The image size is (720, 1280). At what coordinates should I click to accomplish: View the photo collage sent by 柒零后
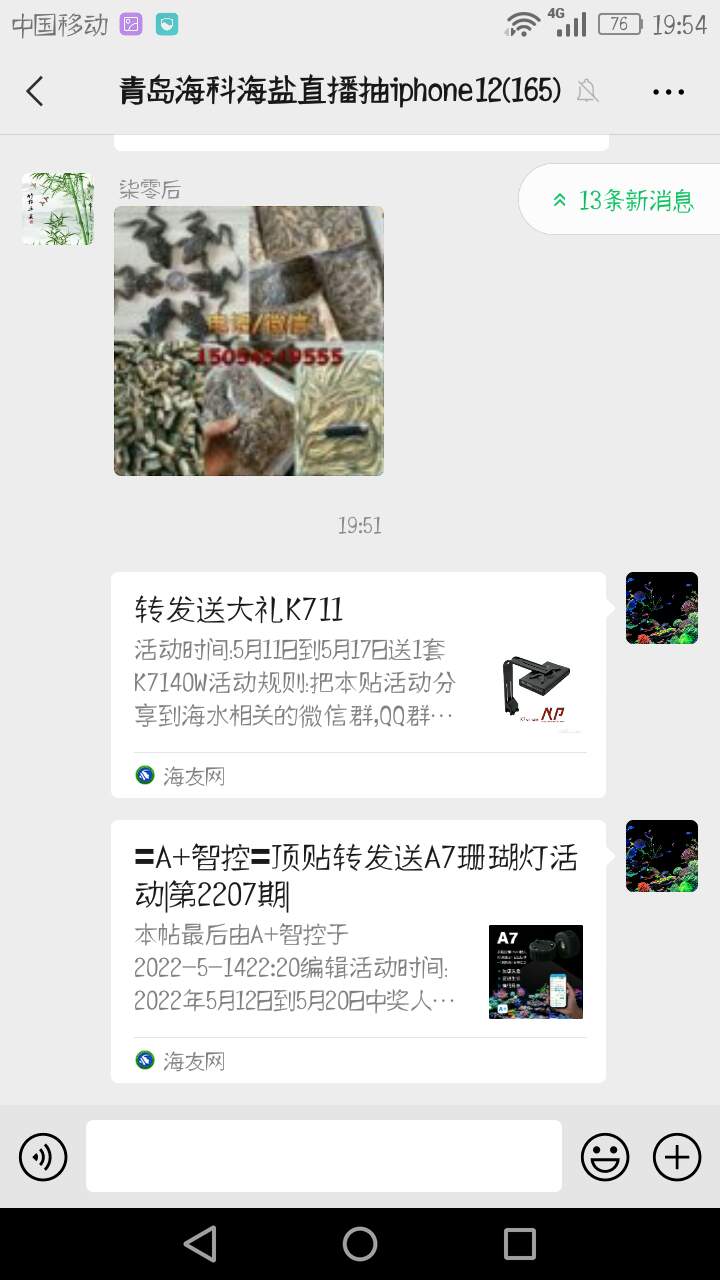click(249, 341)
